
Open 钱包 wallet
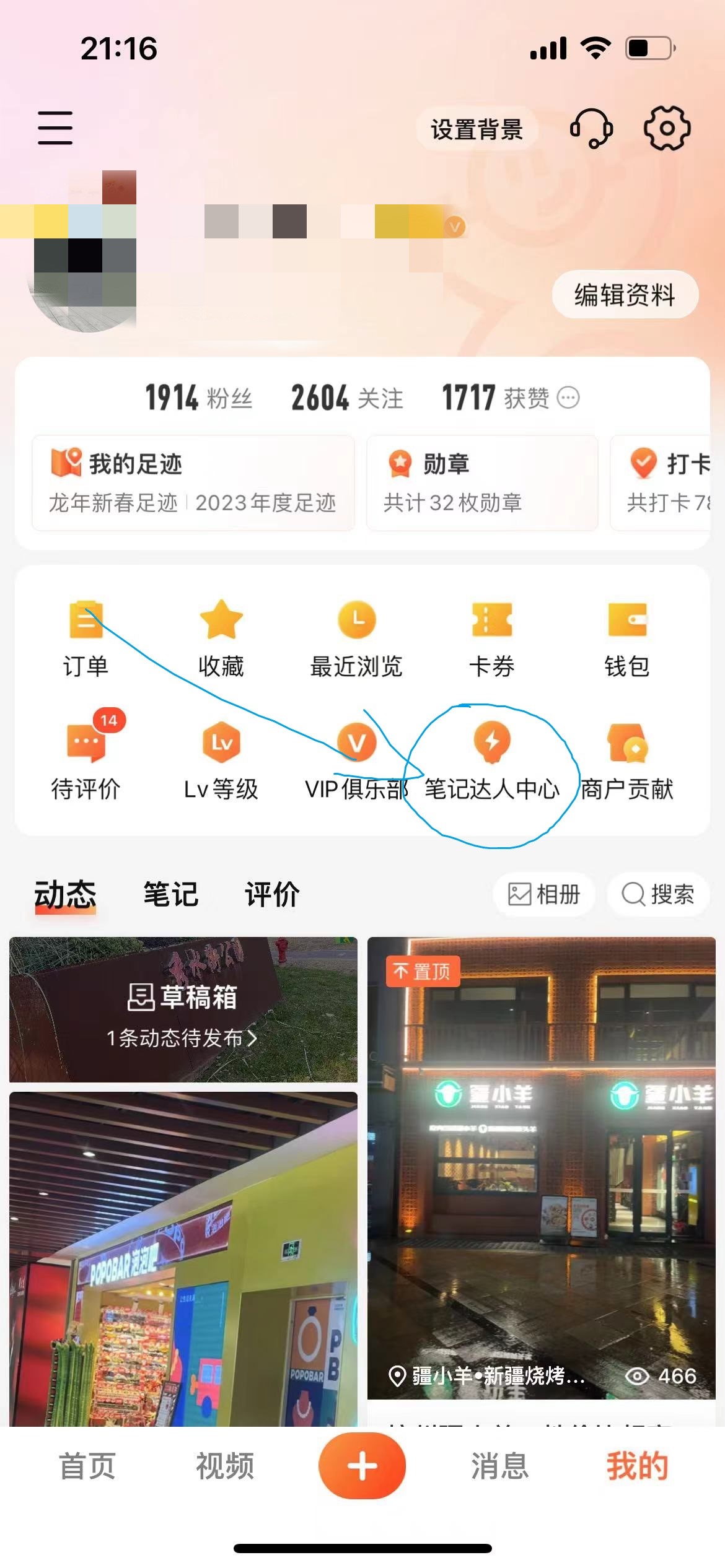[x=626, y=638]
